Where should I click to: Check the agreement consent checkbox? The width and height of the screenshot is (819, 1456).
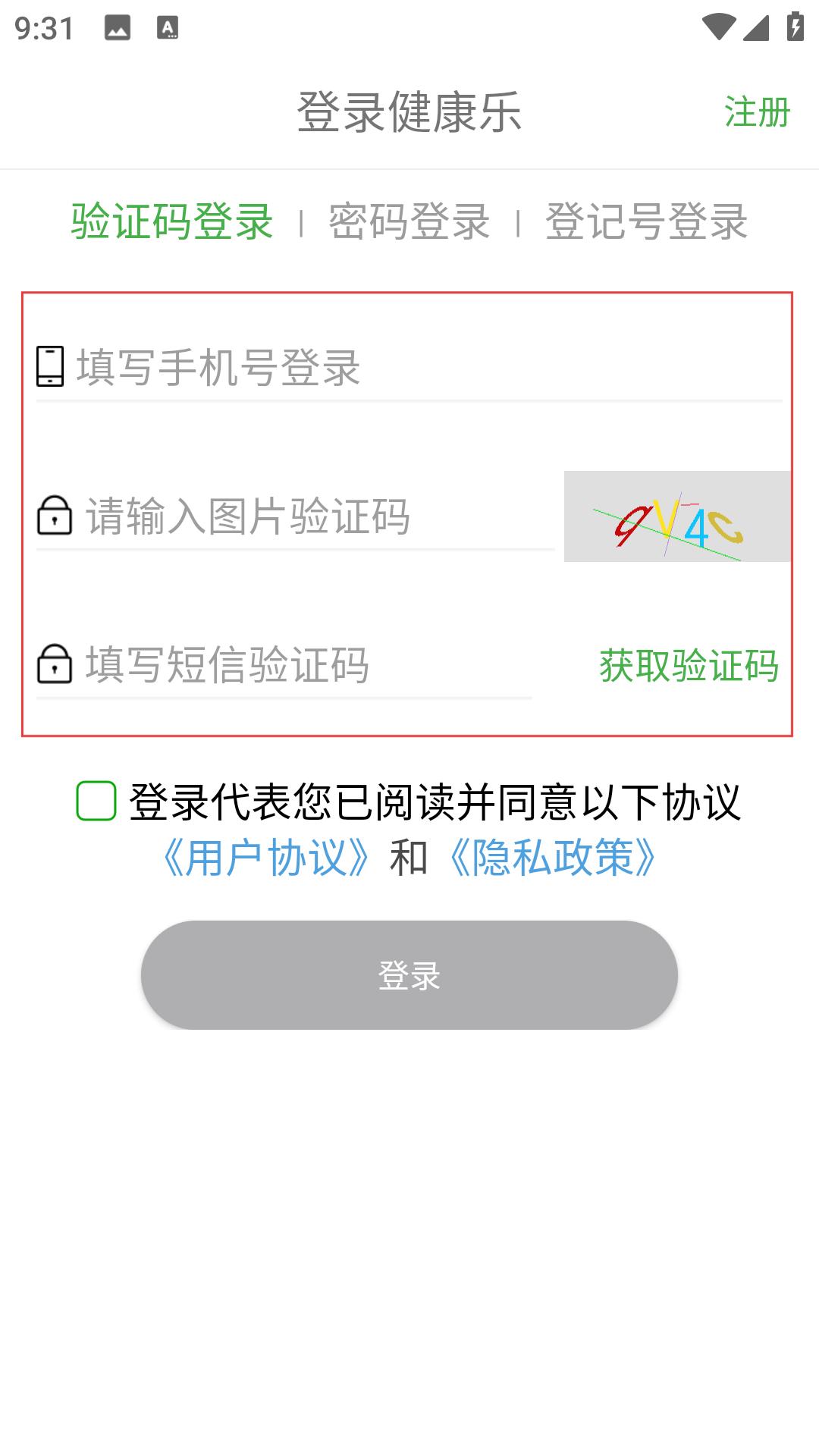[96, 801]
